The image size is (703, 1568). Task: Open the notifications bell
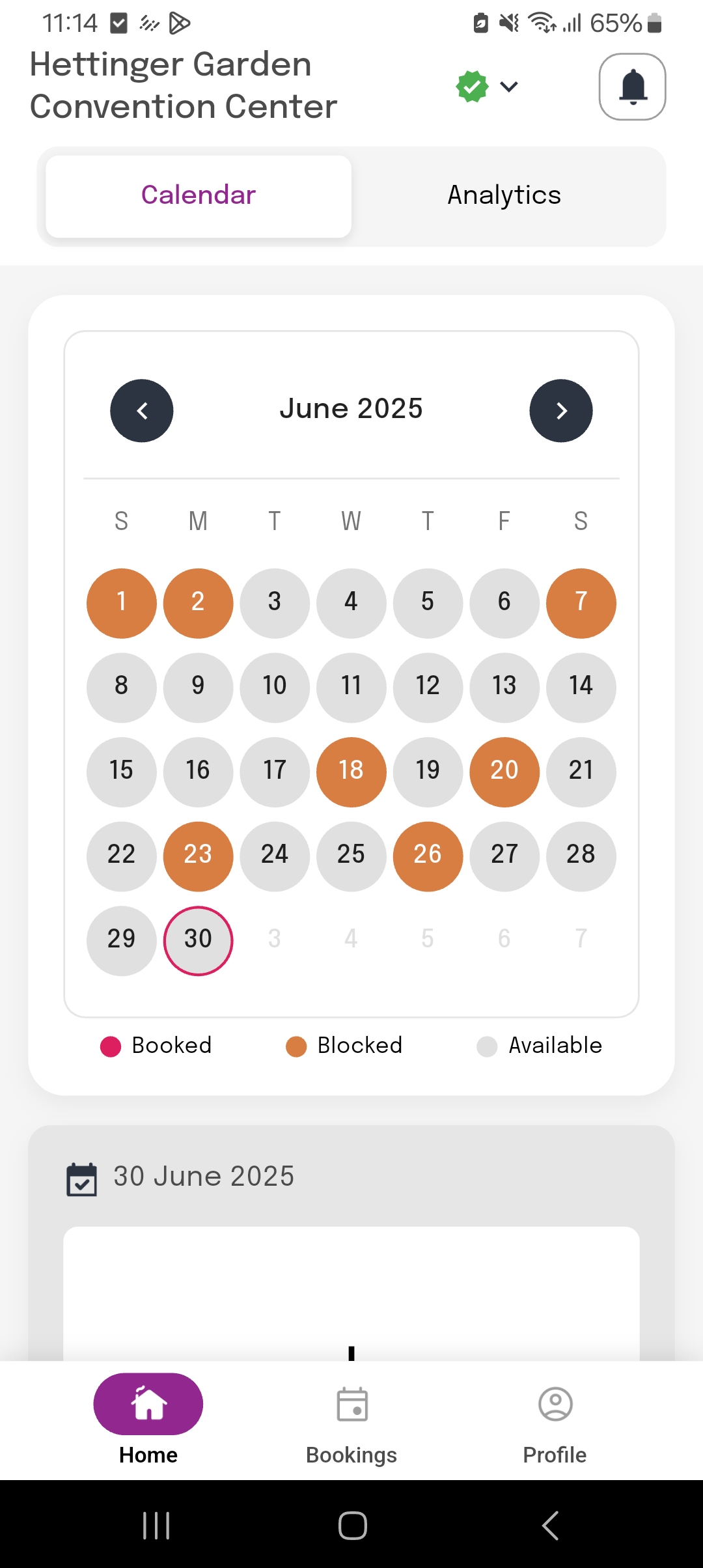(x=632, y=87)
